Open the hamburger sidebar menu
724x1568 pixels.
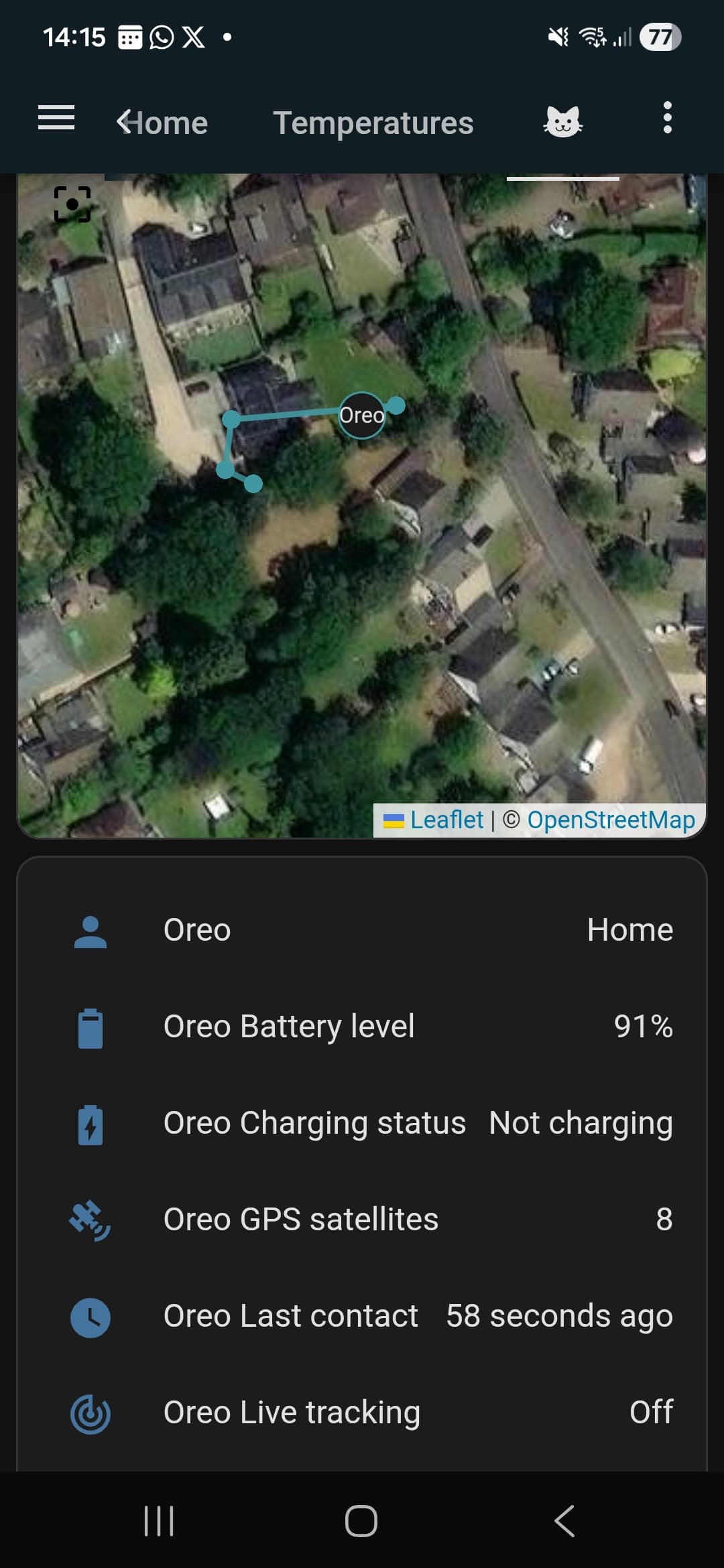[x=56, y=118]
